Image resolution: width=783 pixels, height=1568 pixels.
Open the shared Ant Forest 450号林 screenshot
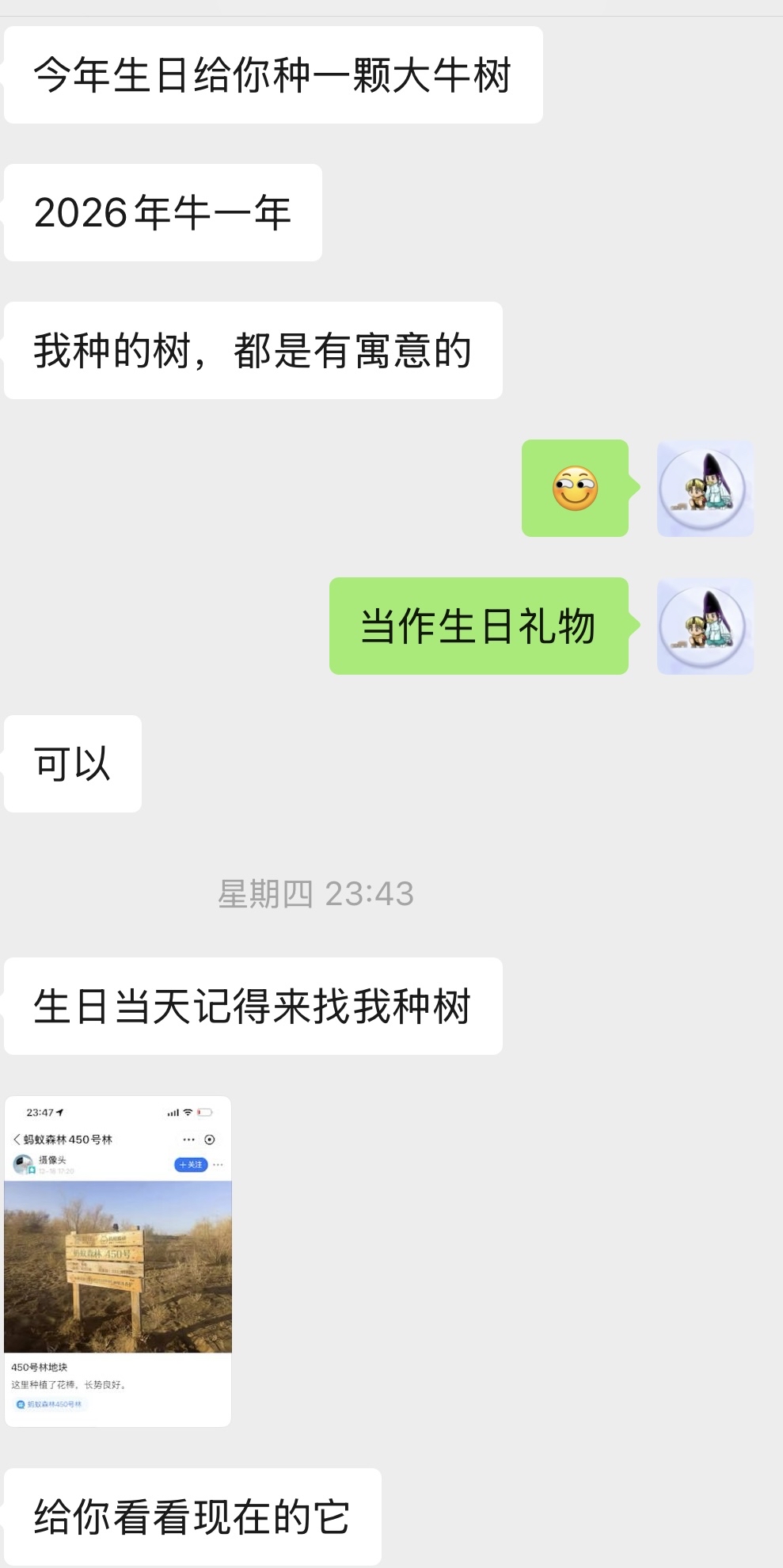click(118, 1261)
